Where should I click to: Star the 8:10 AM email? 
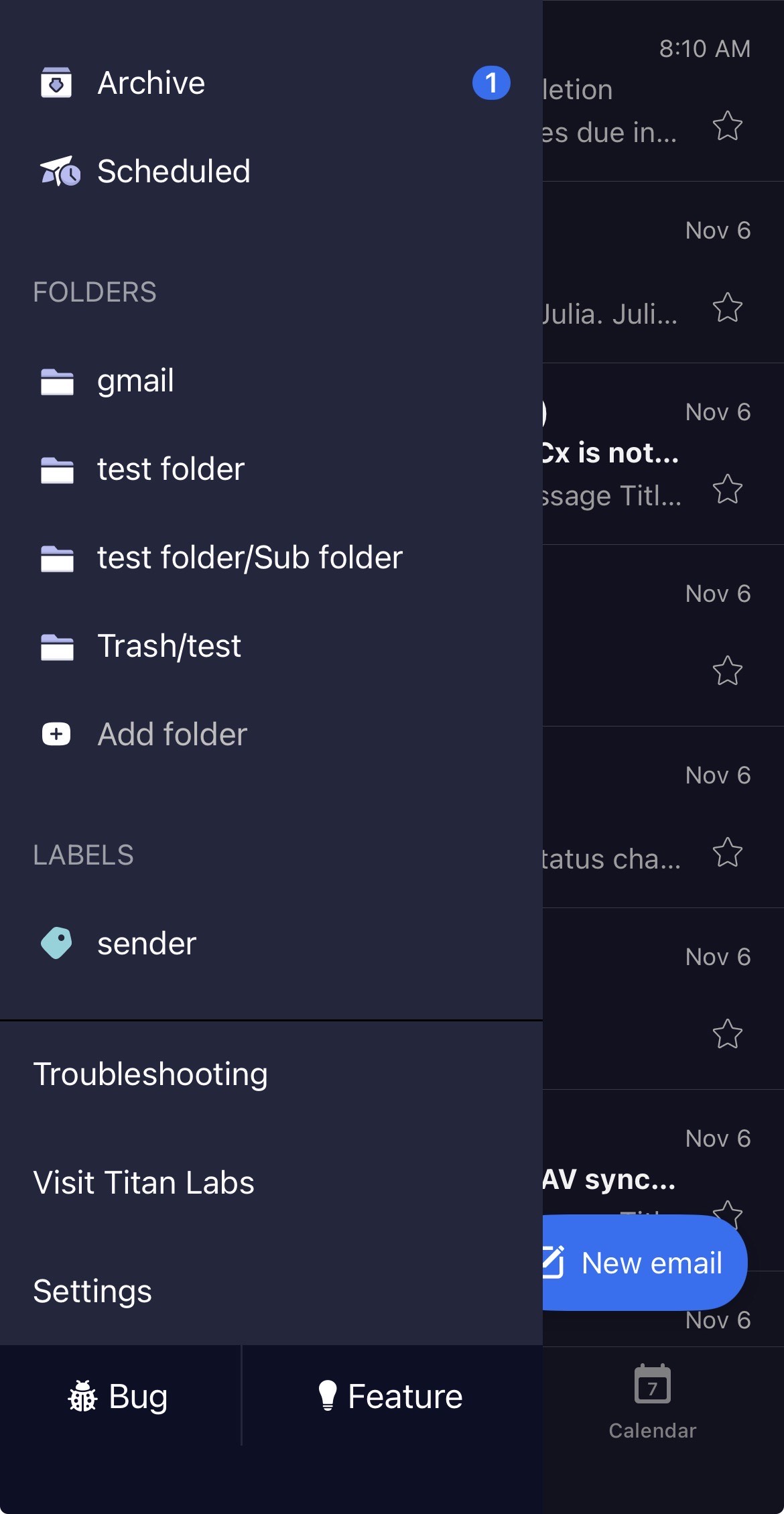click(728, 127)
